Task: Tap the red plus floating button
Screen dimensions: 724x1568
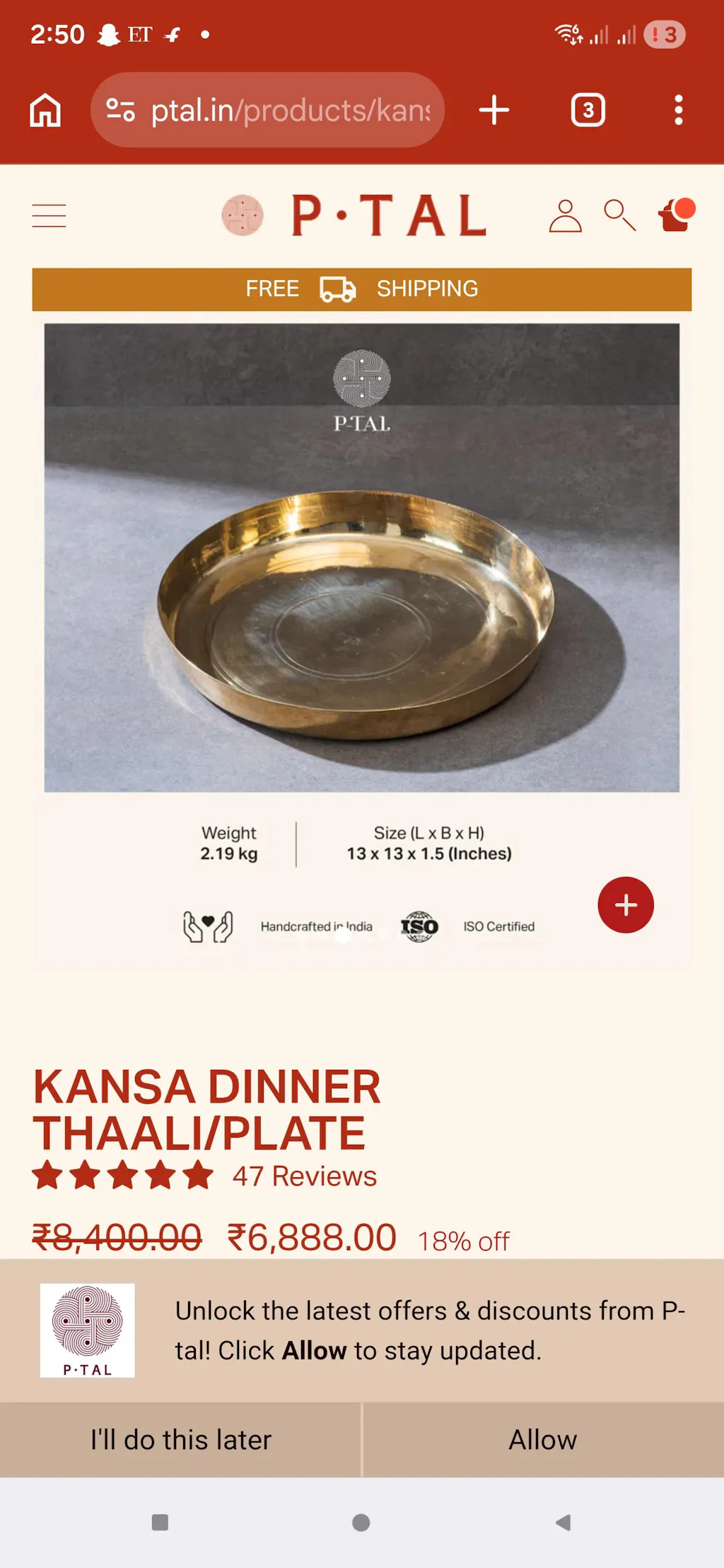Action: [x=626, y=905]
